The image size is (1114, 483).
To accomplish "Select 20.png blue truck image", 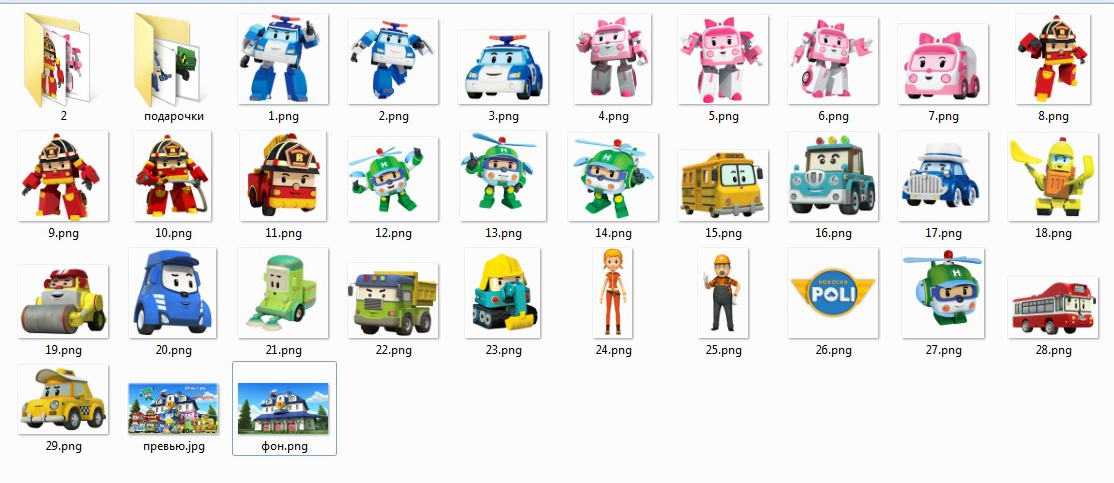I will click(173, 292).
